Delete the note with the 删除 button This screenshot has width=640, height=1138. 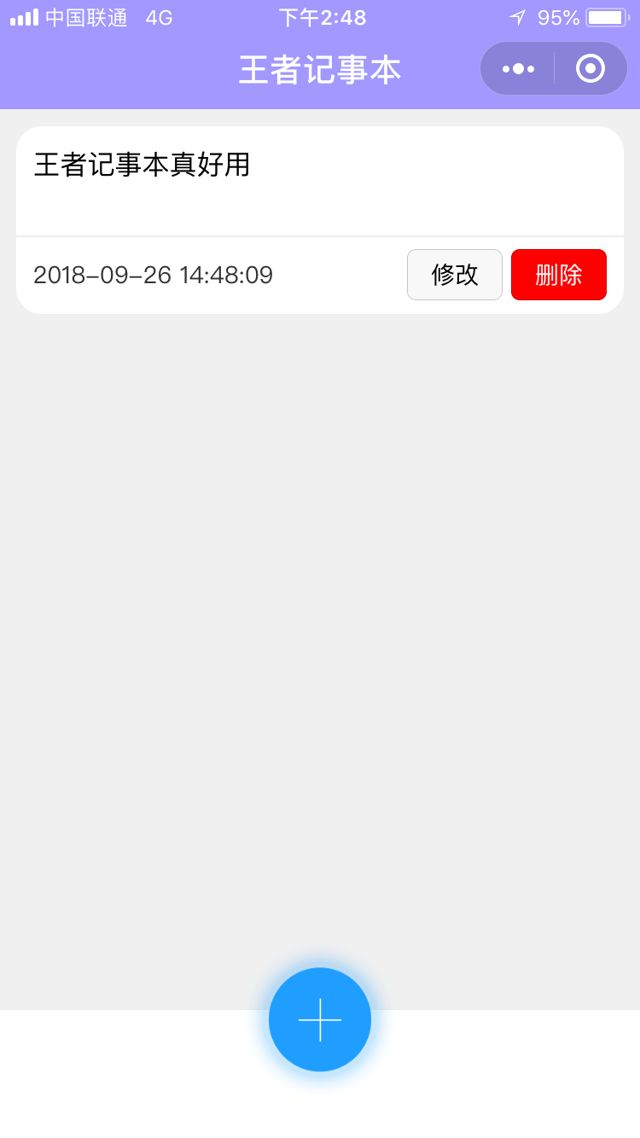(558, 275)
